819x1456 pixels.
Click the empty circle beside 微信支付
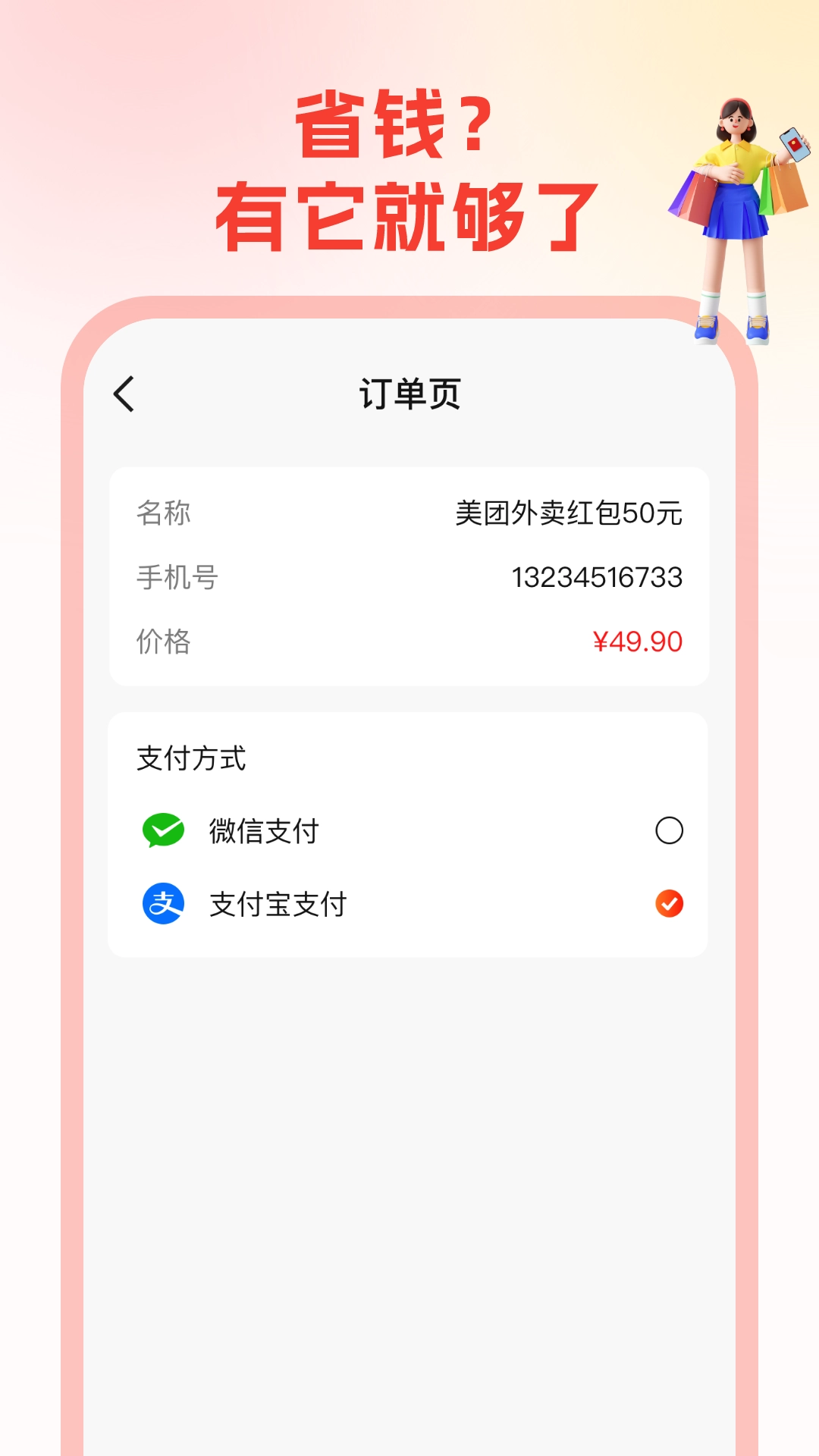668,831
